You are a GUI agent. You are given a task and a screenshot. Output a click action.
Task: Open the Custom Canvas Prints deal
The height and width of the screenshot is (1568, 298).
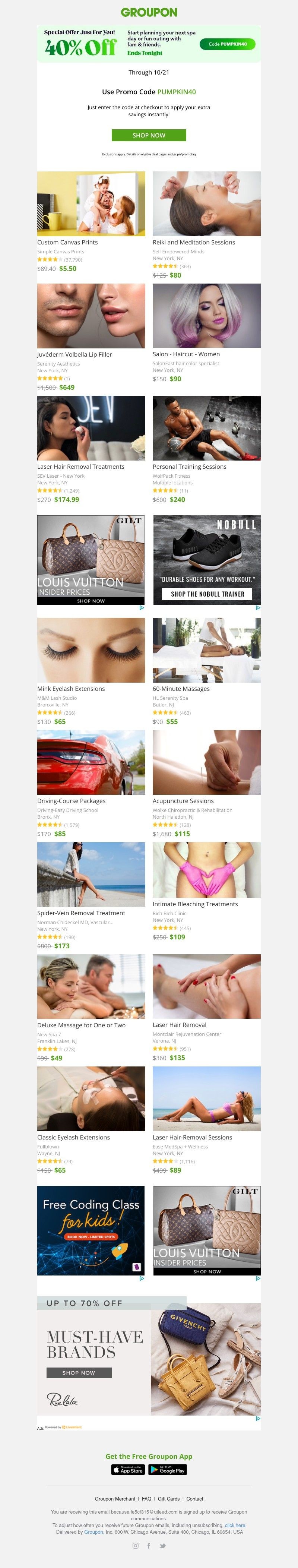pos(91,204)
